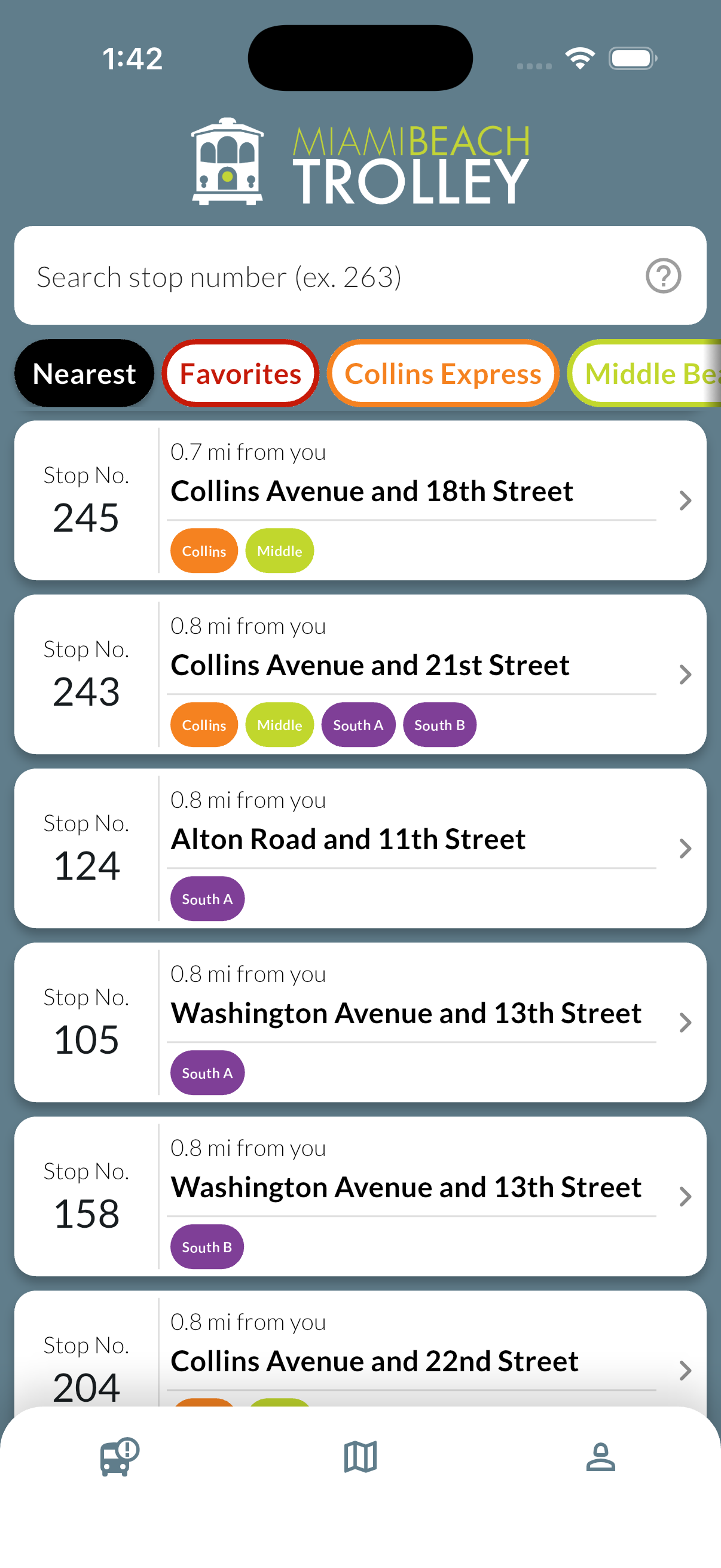Select the South A badge on stop 124
The width and height of the screenshot is (721, 1568).
207,898
